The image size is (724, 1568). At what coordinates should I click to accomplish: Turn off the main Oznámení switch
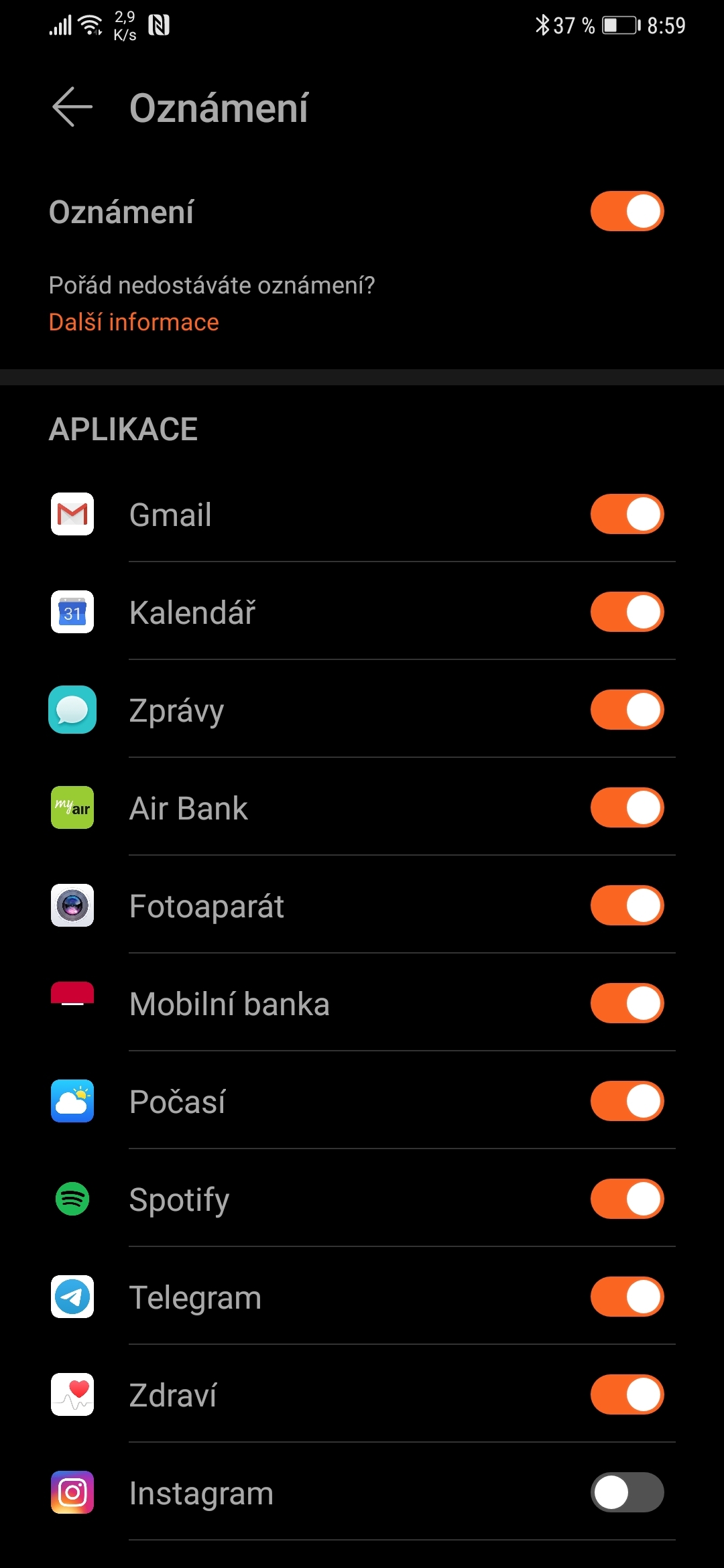point(627,212)
